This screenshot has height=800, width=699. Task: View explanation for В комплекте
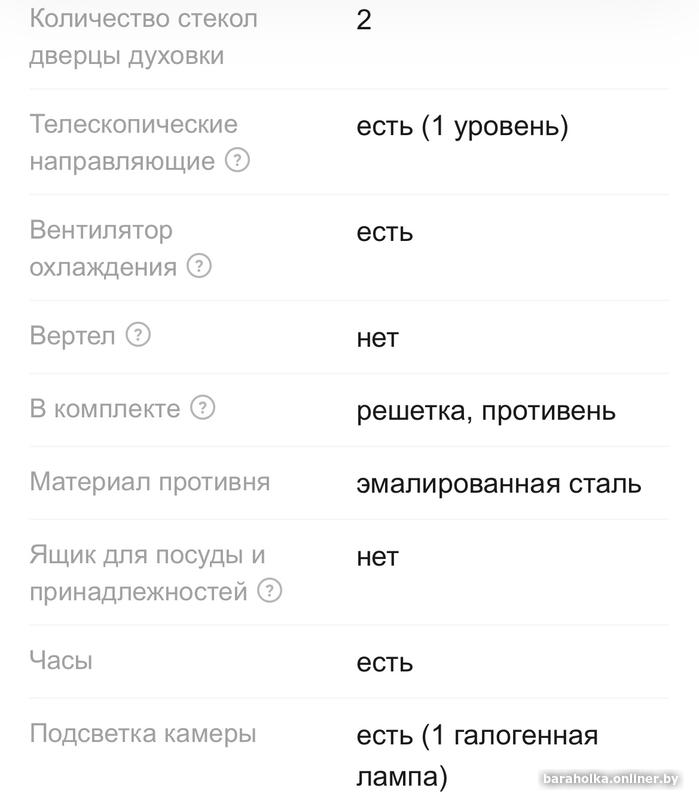[x=203, y=408]
